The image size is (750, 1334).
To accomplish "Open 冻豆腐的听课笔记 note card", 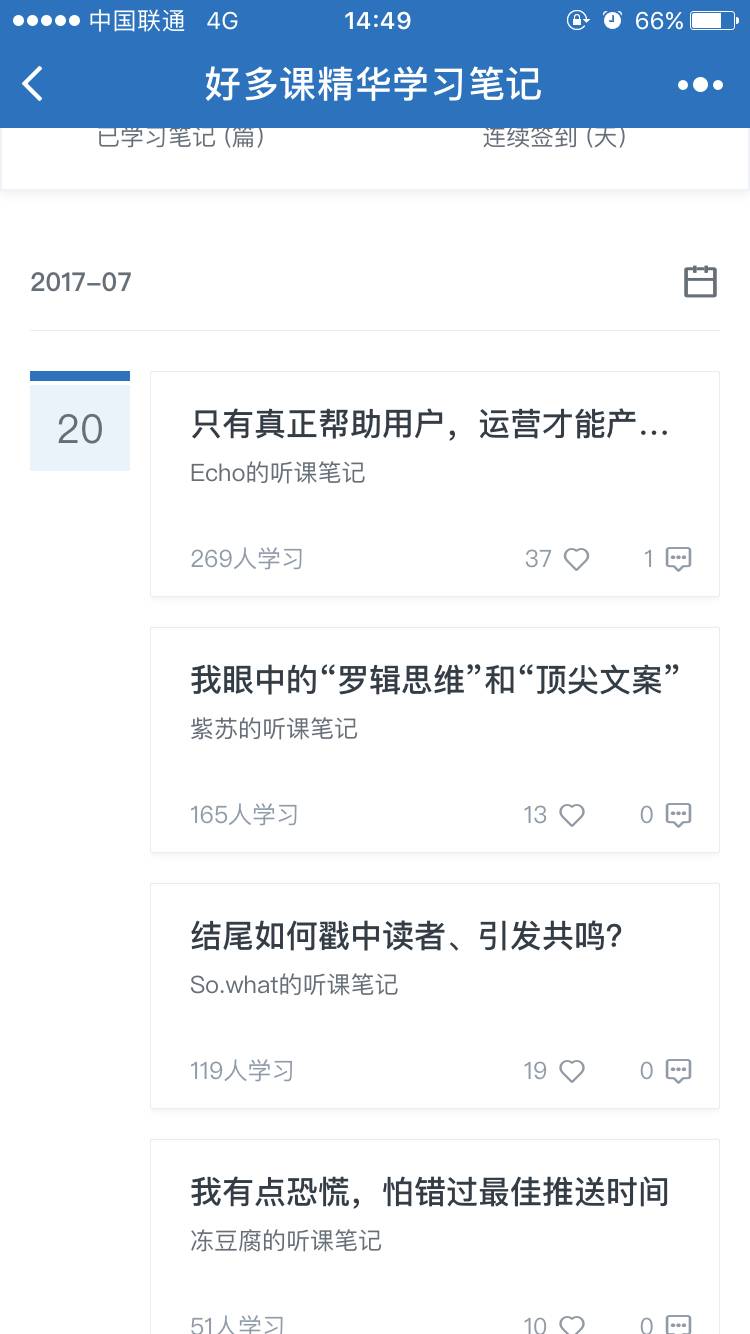I will (x=434, y=1215).
